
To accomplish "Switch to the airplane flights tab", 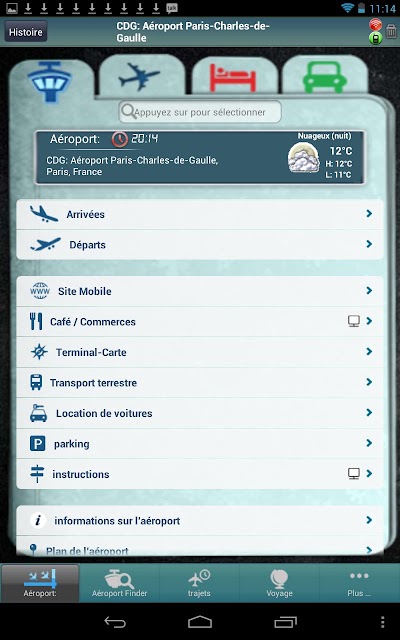I will click(142, 76).
